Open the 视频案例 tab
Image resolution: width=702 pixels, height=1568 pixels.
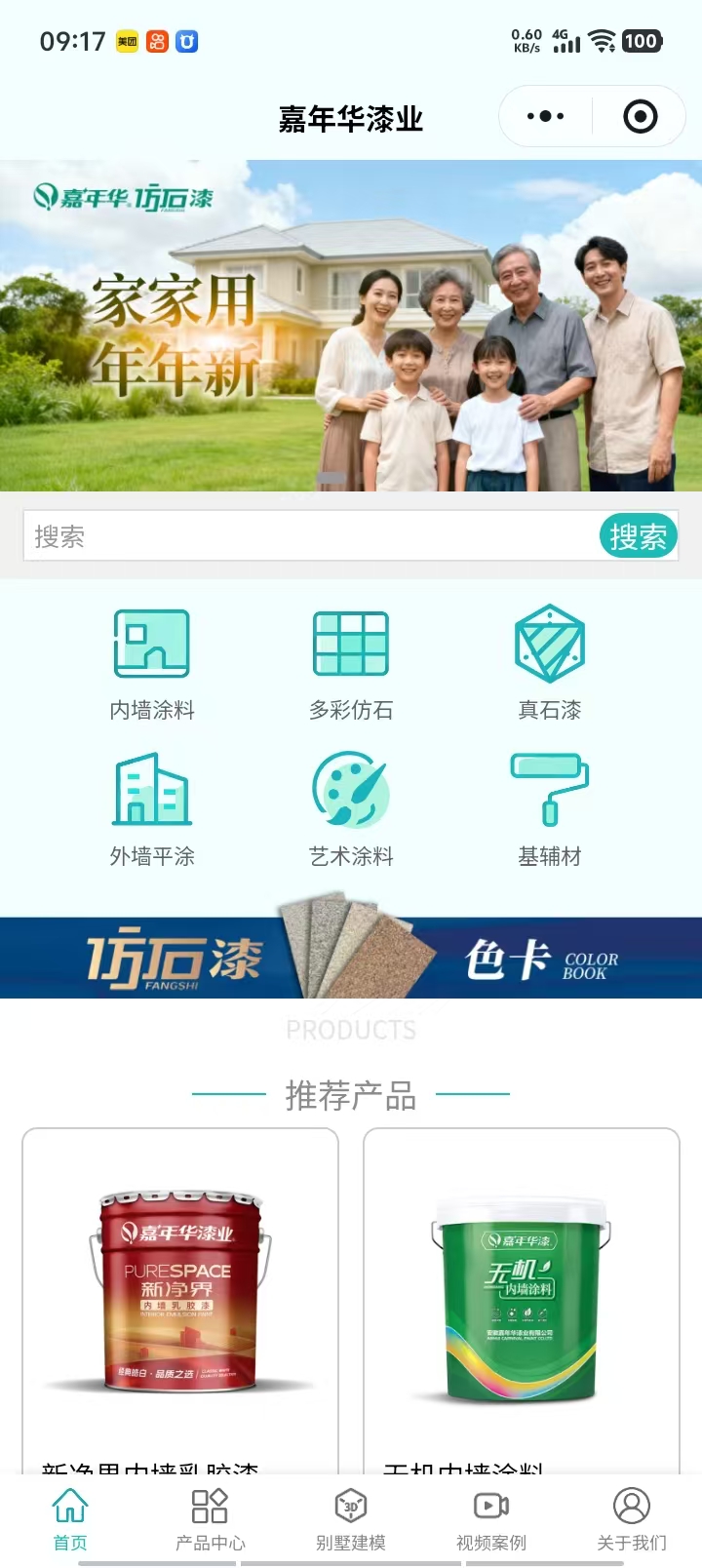pos(491,1519)
